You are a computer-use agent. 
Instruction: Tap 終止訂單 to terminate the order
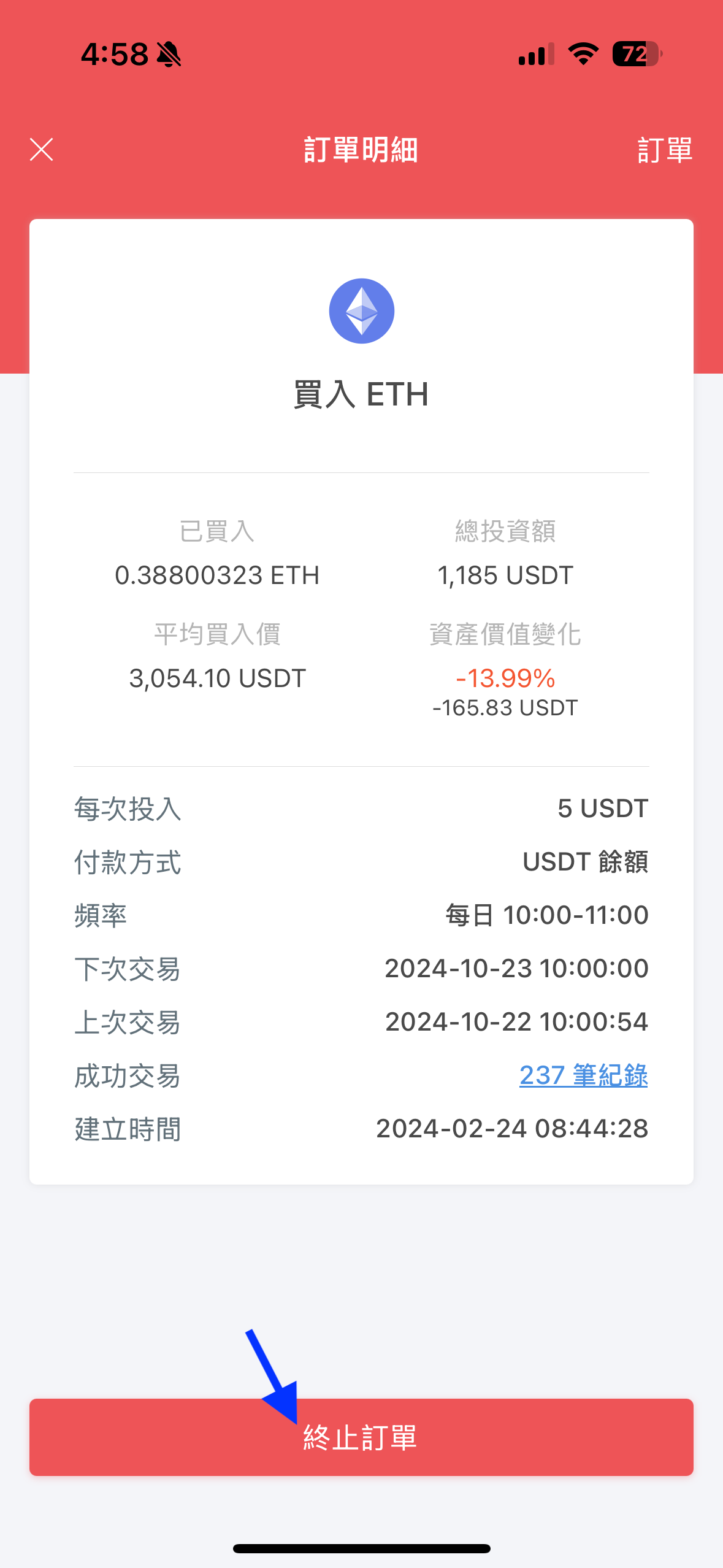pos(361,1437)
